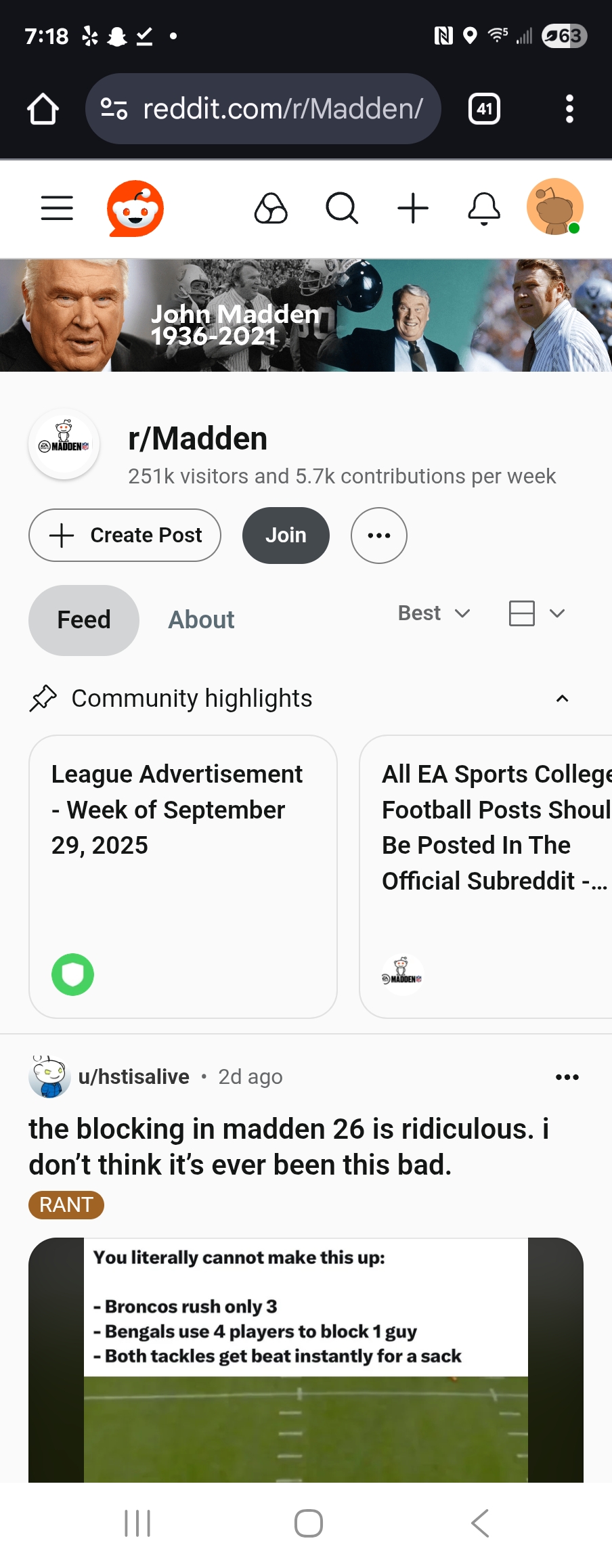Go back with the system back button
This screenshot has height=1568, width=612.
480,1523
